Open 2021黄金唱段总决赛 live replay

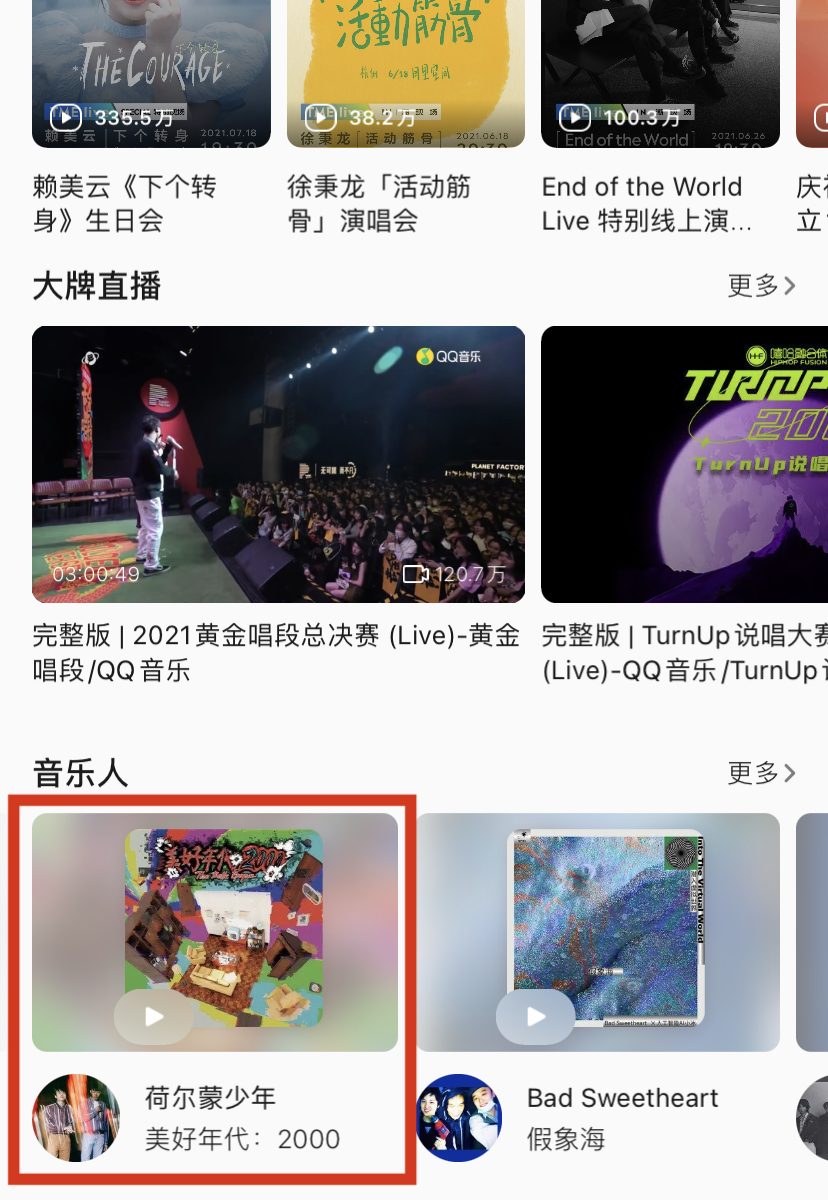[x=278, y=465]
